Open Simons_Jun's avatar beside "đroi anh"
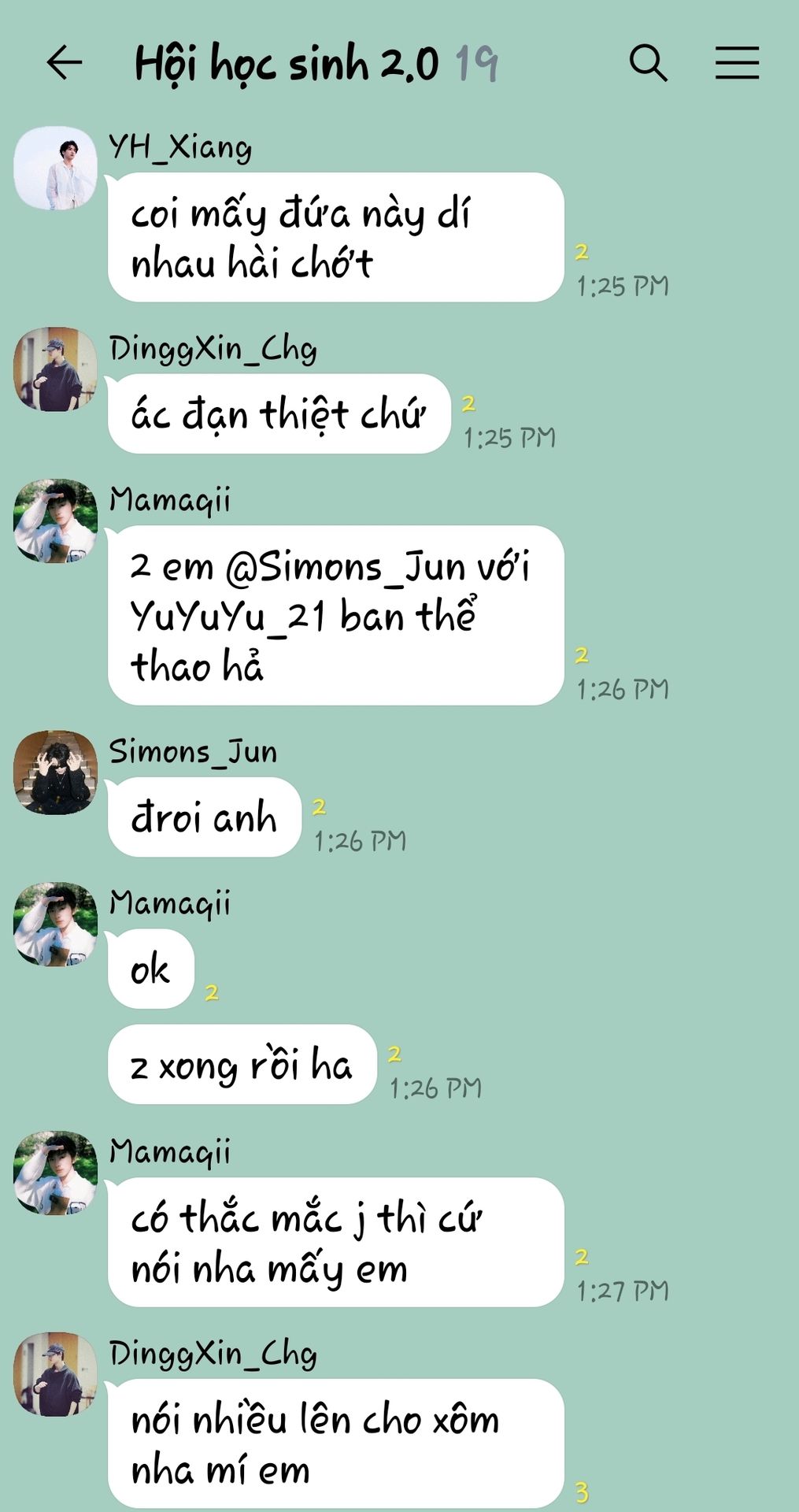 [55, 773]
